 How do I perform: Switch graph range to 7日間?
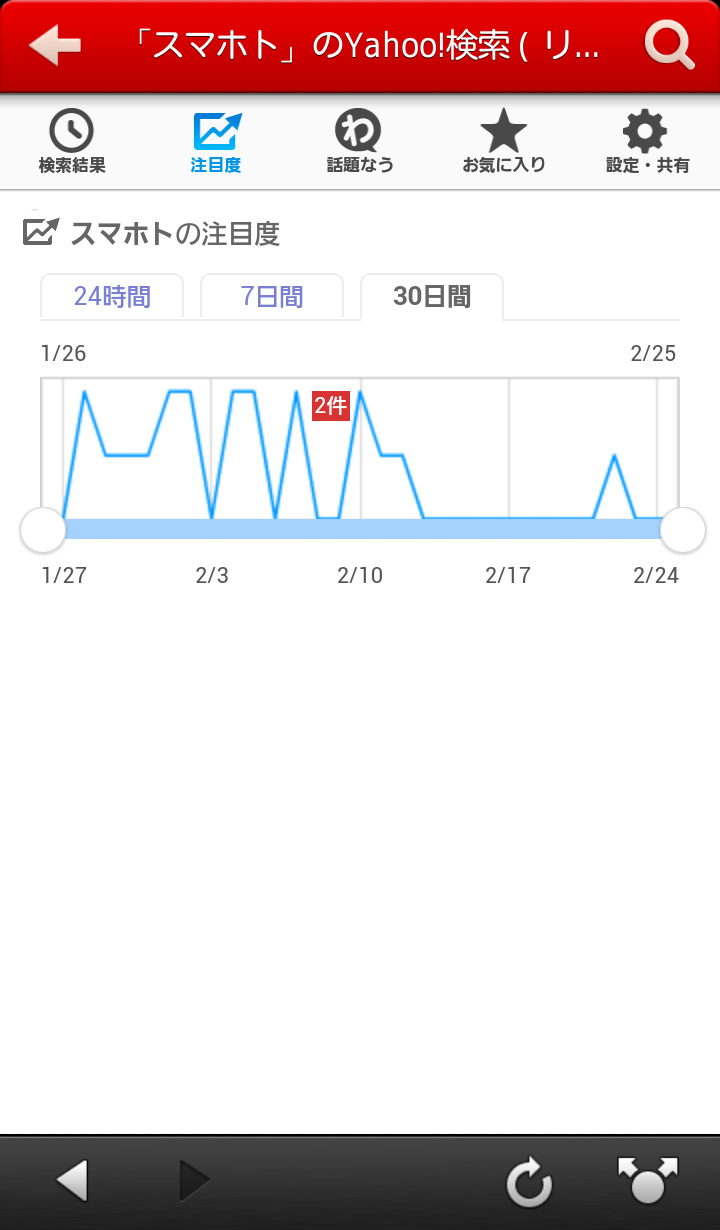[x=272, y=297]
